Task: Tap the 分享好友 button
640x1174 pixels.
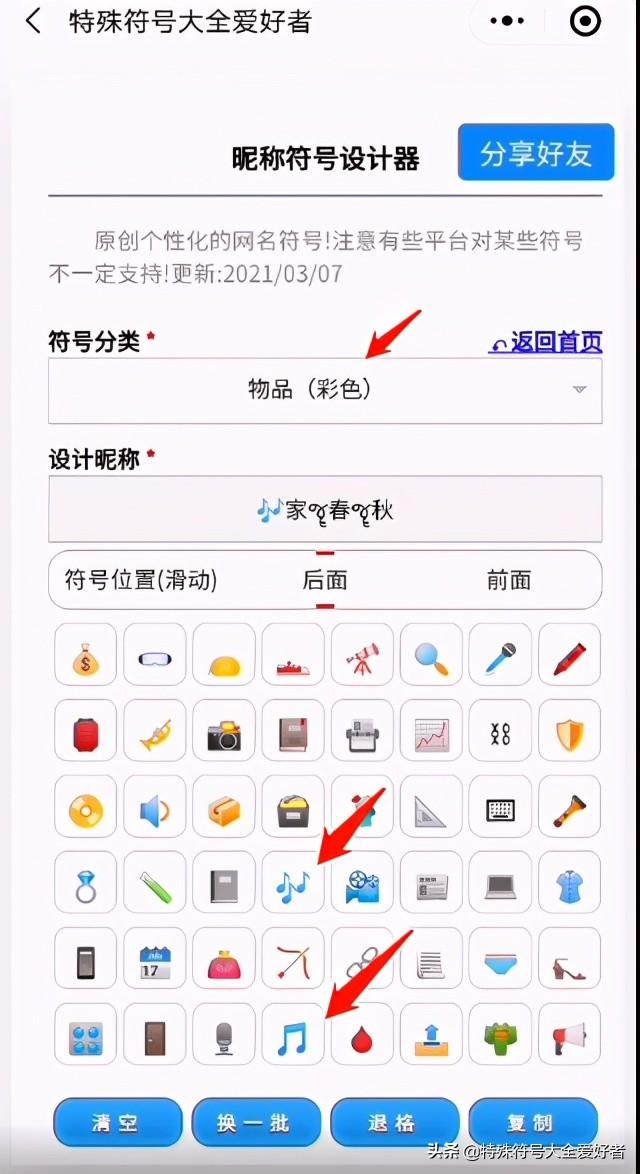Action: click(536, 153)
